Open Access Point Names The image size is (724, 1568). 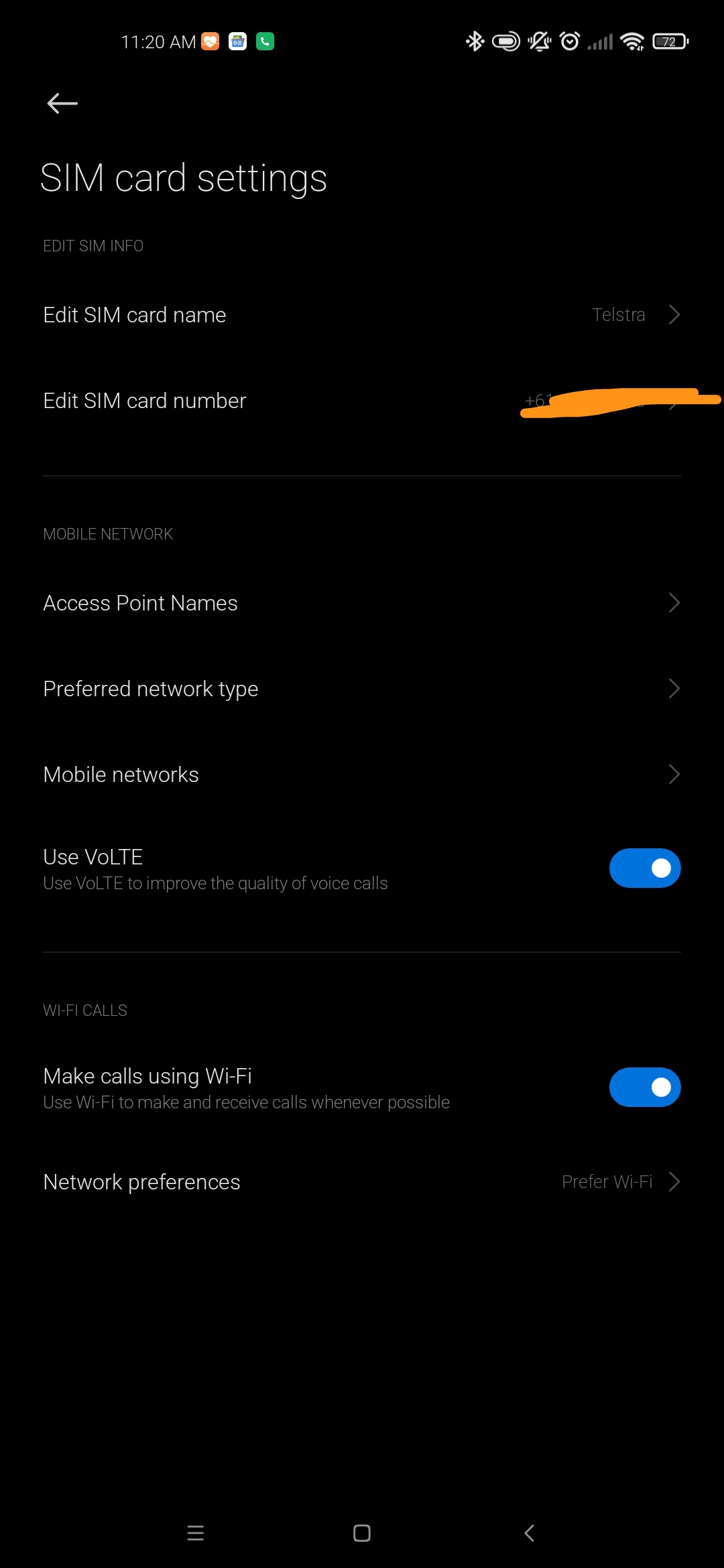(362, 603)
